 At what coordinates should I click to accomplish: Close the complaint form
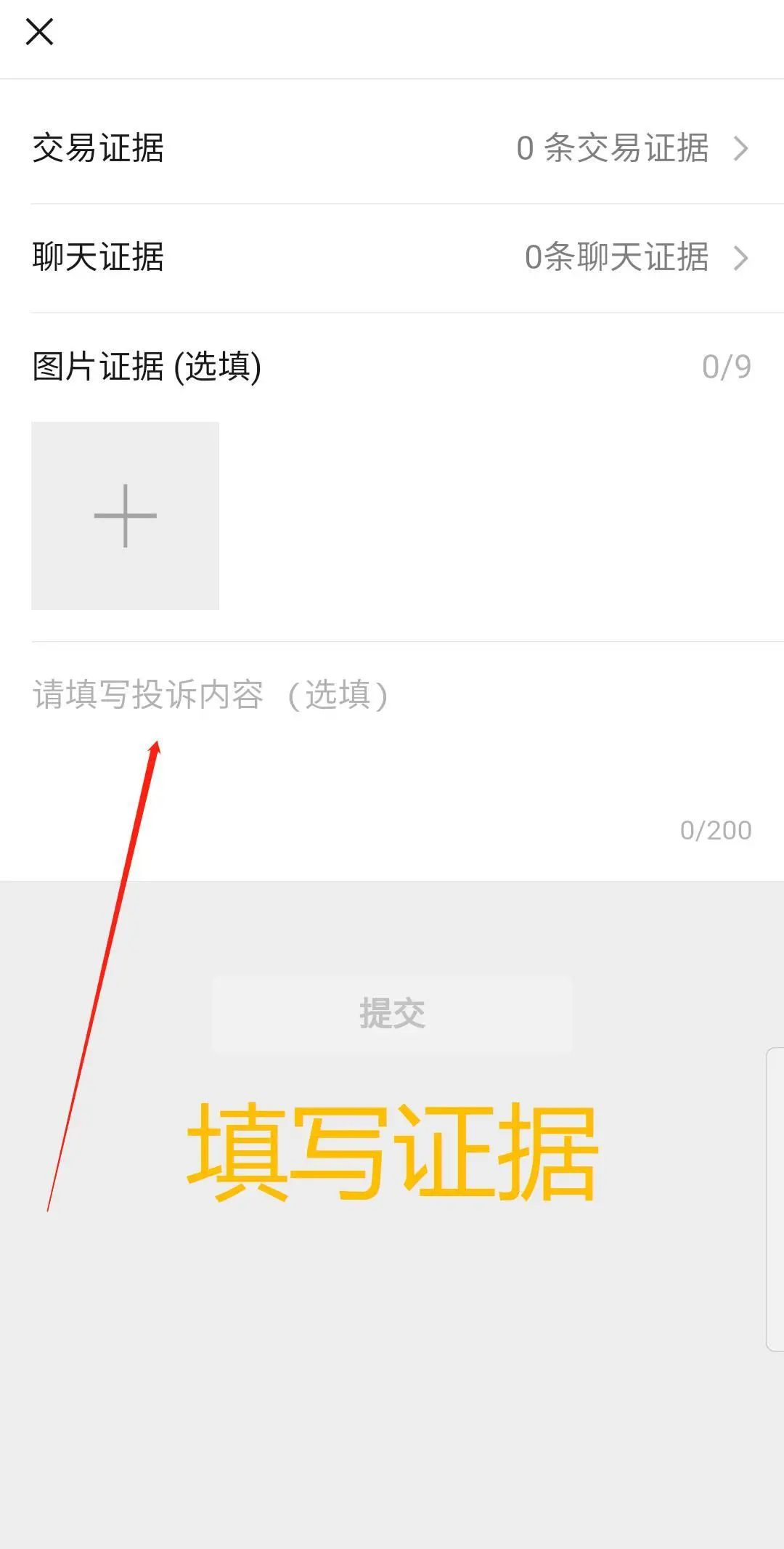[39, 32]
